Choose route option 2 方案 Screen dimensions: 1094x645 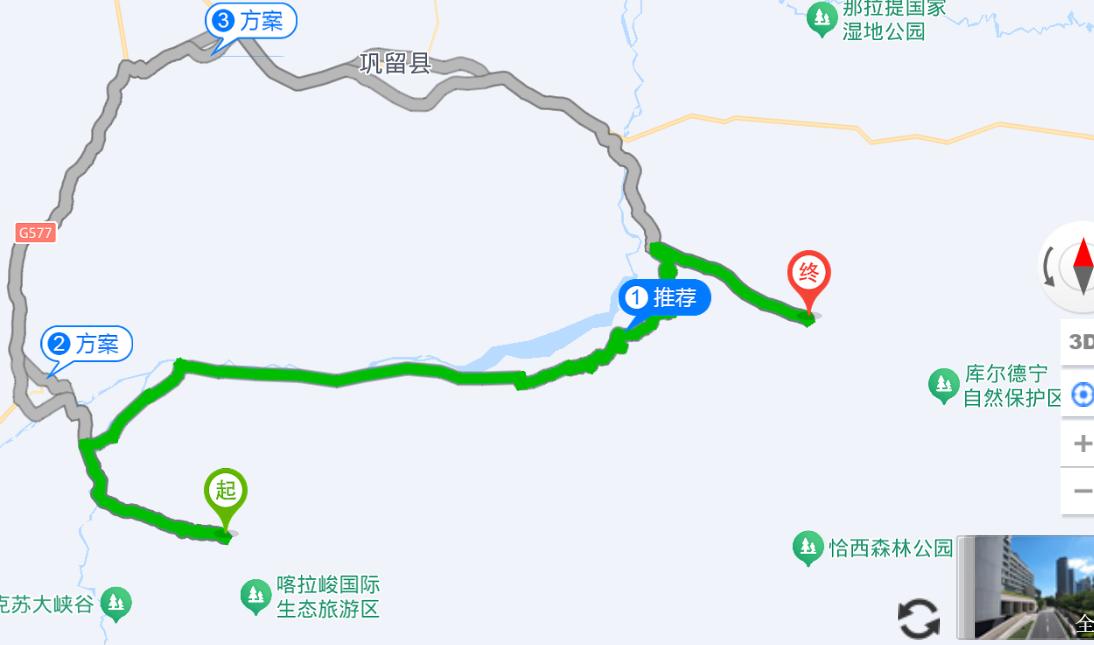[x=87, y=345]
